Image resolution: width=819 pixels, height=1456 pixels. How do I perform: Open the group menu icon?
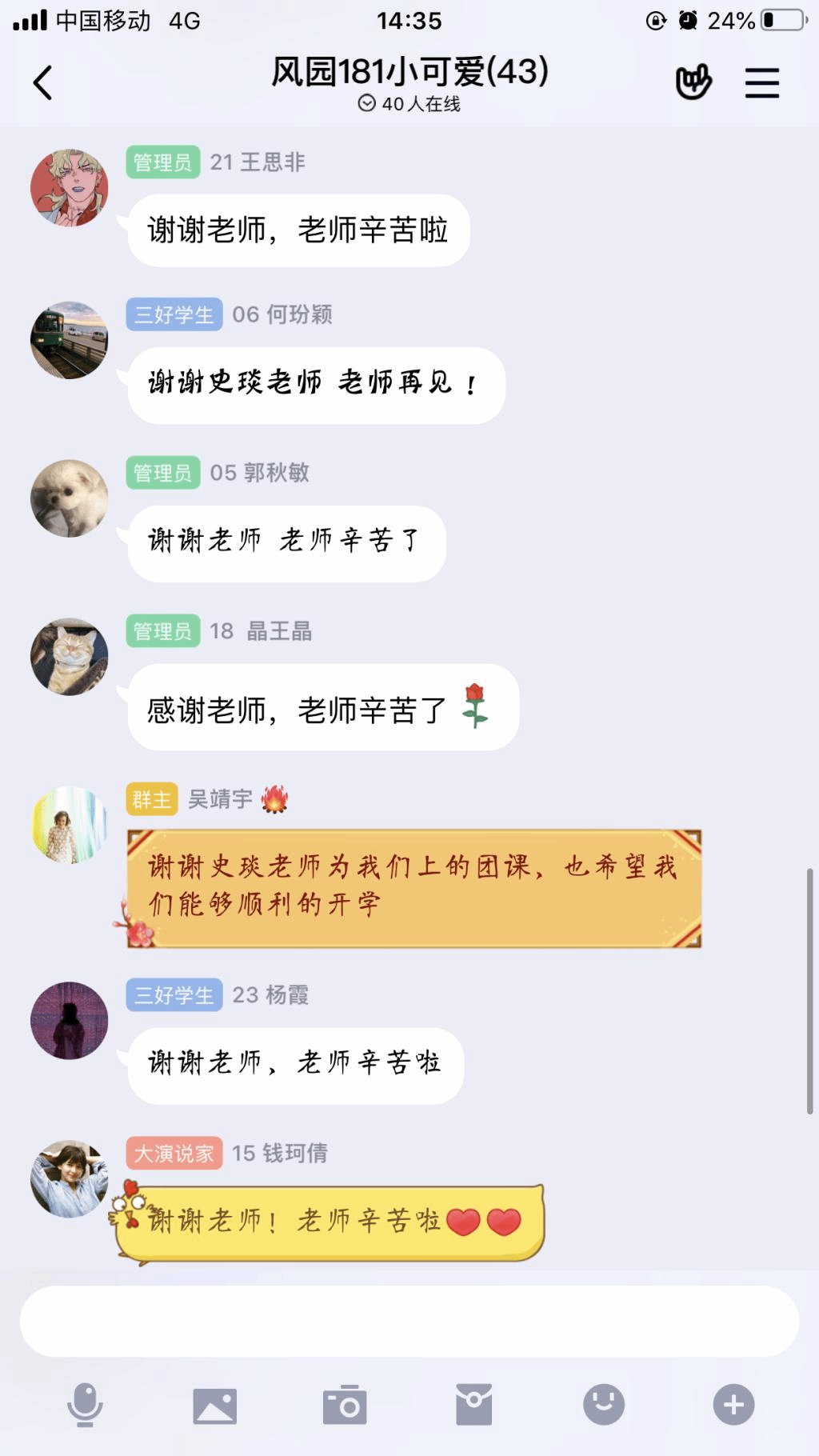pos(761,82)
